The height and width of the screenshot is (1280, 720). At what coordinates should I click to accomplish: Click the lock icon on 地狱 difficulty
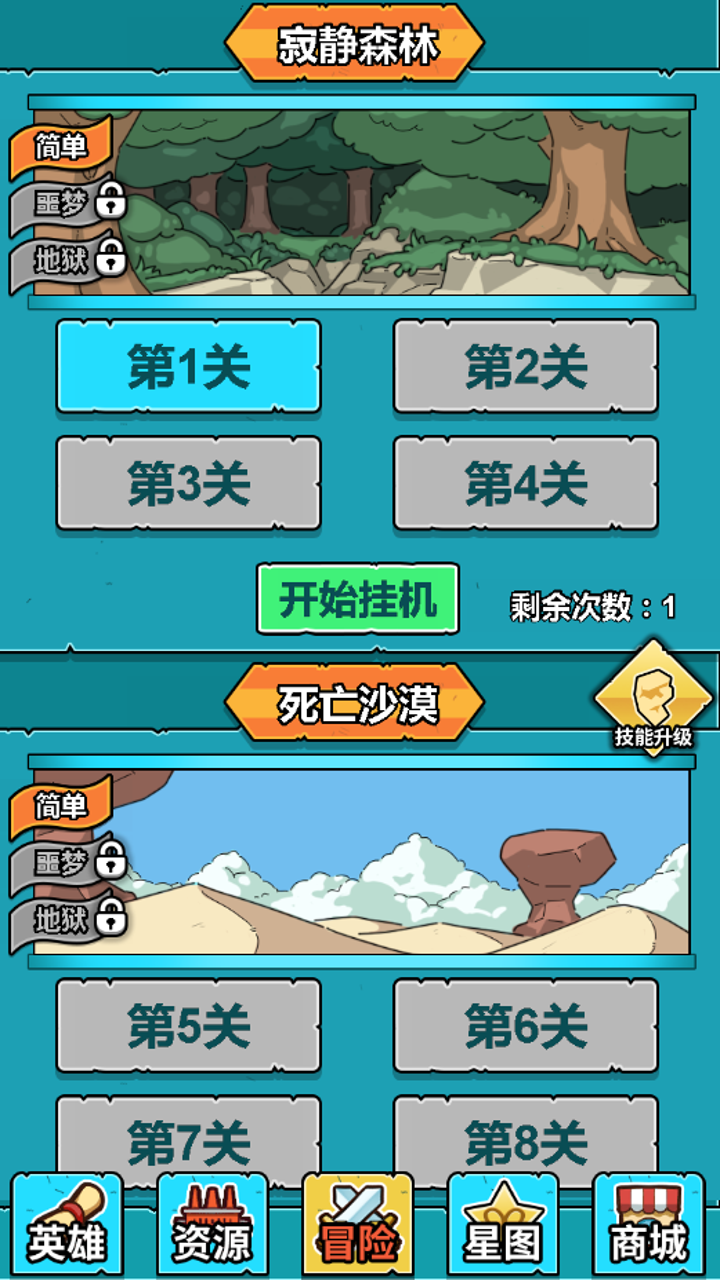tap(110, 258)
